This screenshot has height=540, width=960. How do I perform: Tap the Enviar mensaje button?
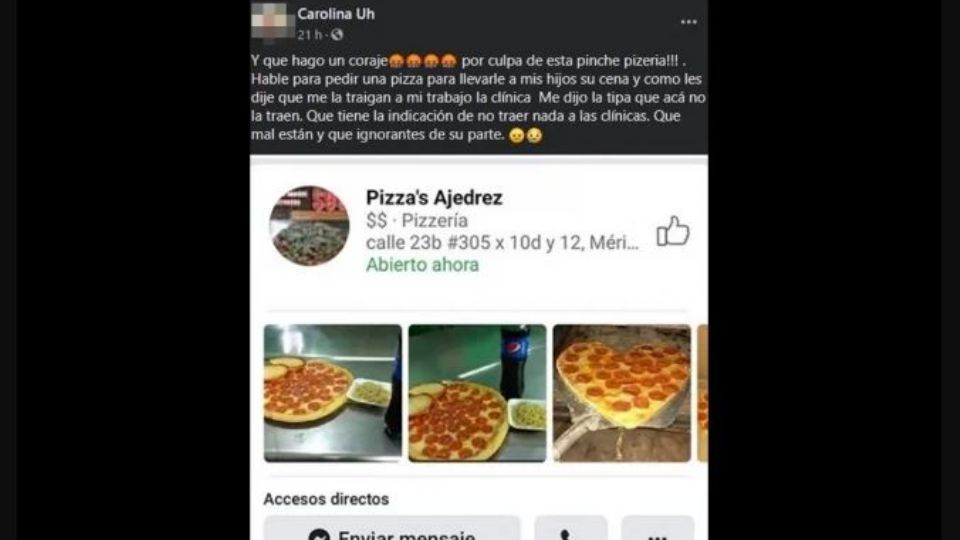point(392,530)
